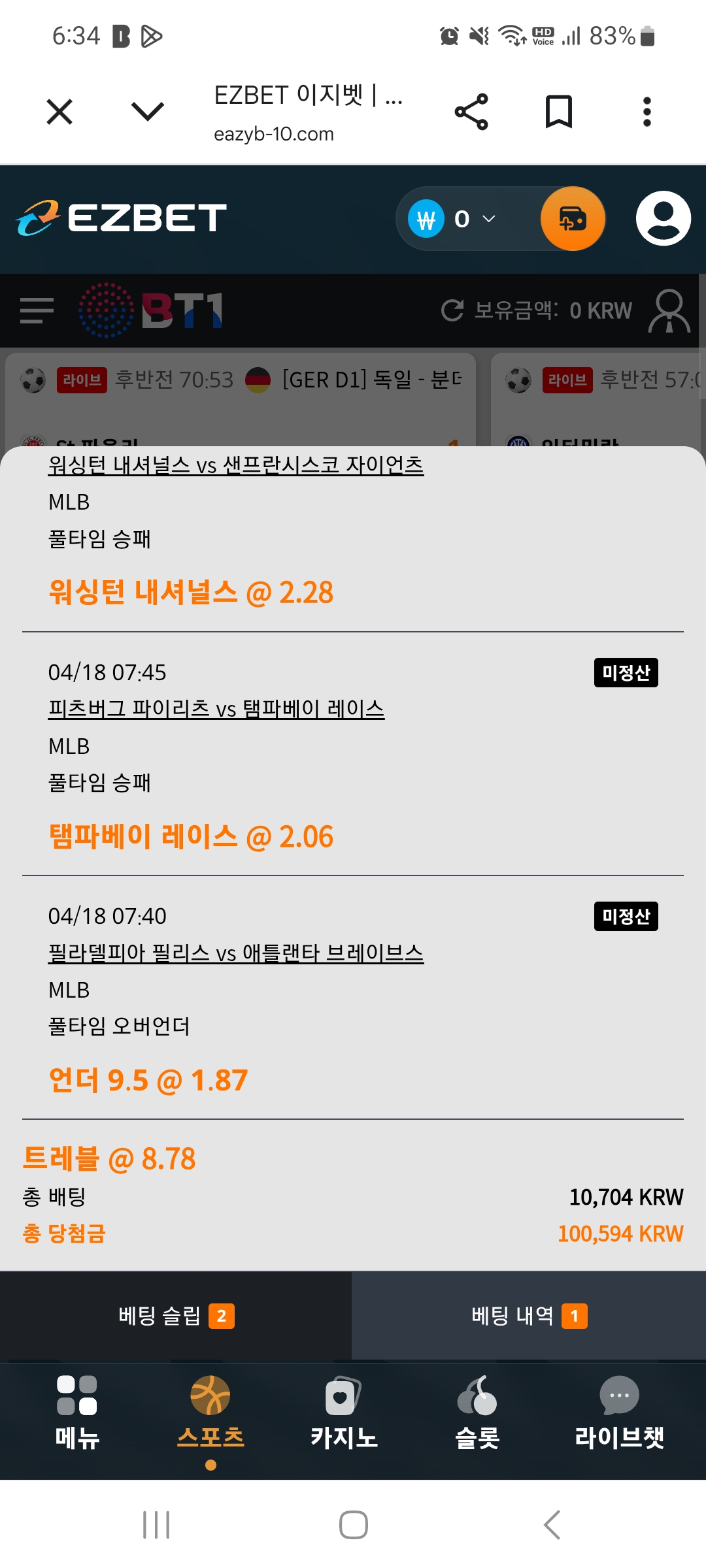
Task: Open the browser's overflow menu
Action: (647, 112)
